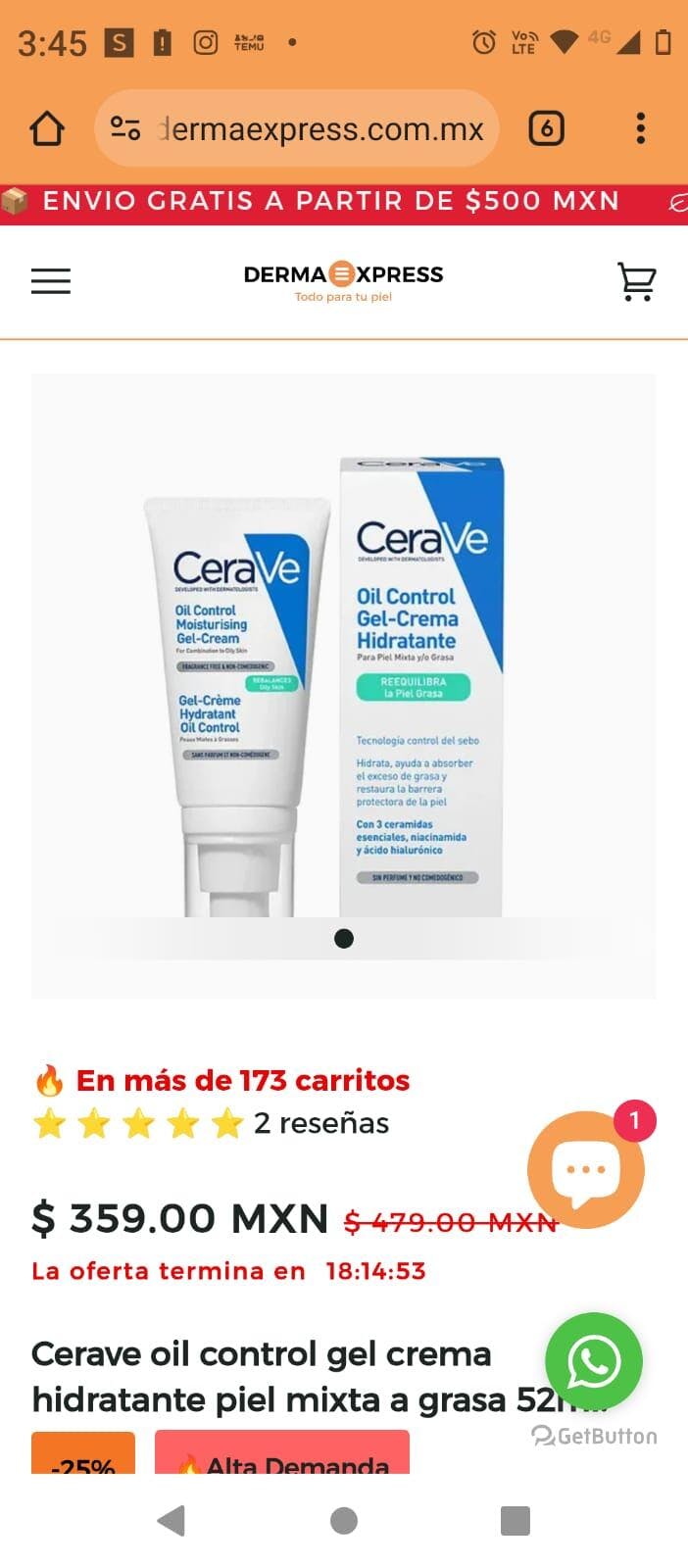Open the 2 reseñas star reviews

211,1123
